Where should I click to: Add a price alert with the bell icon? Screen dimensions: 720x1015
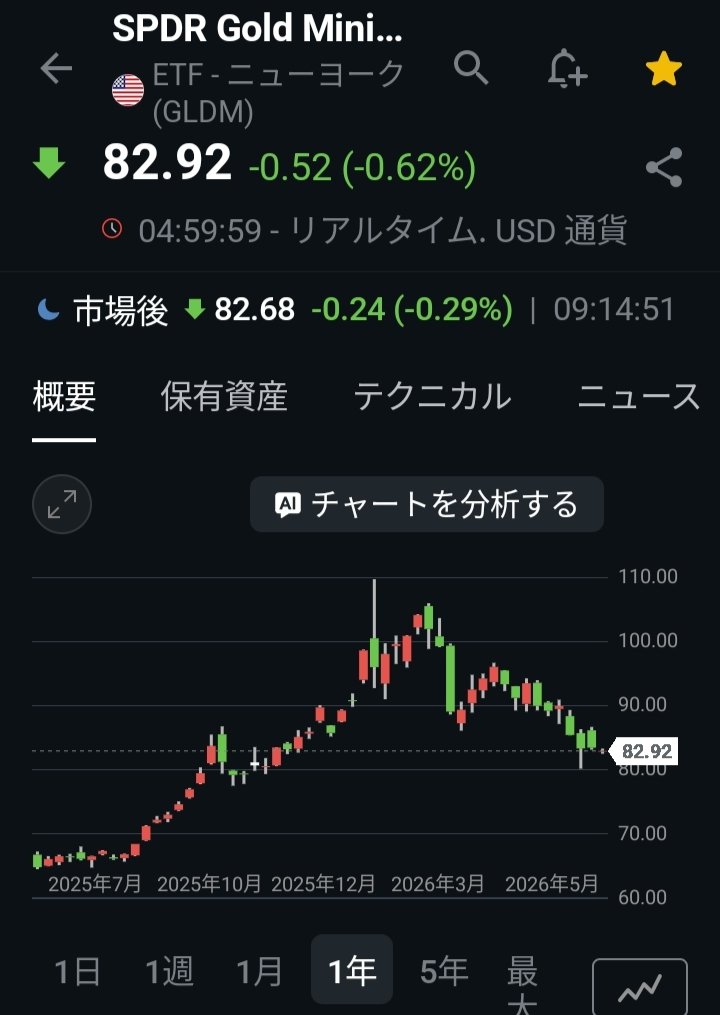[567, 68]
